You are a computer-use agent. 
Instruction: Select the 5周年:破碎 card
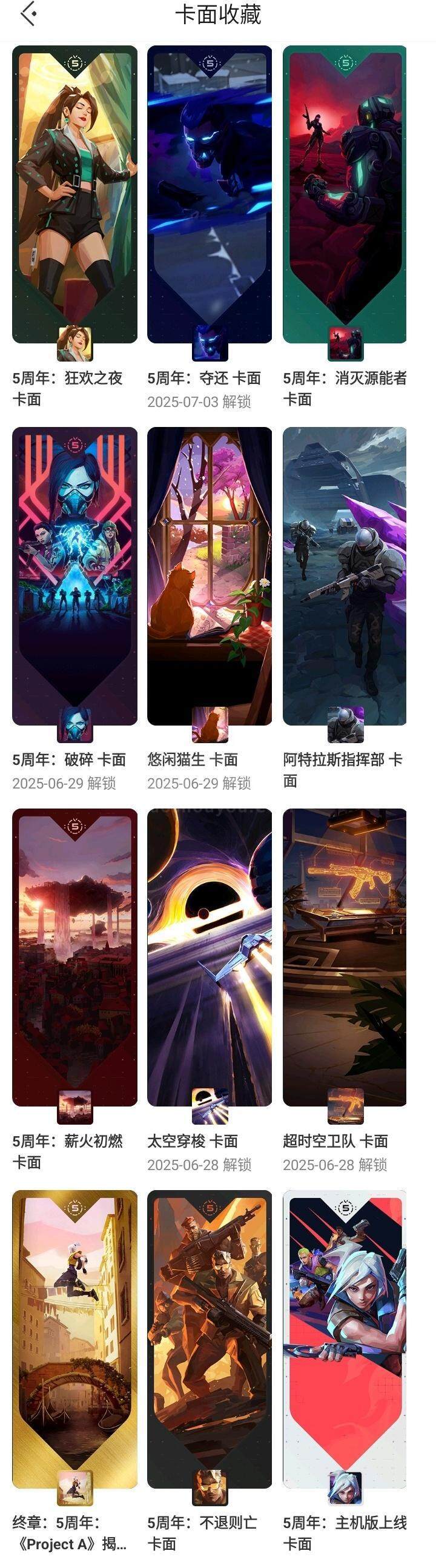[x=74, y=576]
